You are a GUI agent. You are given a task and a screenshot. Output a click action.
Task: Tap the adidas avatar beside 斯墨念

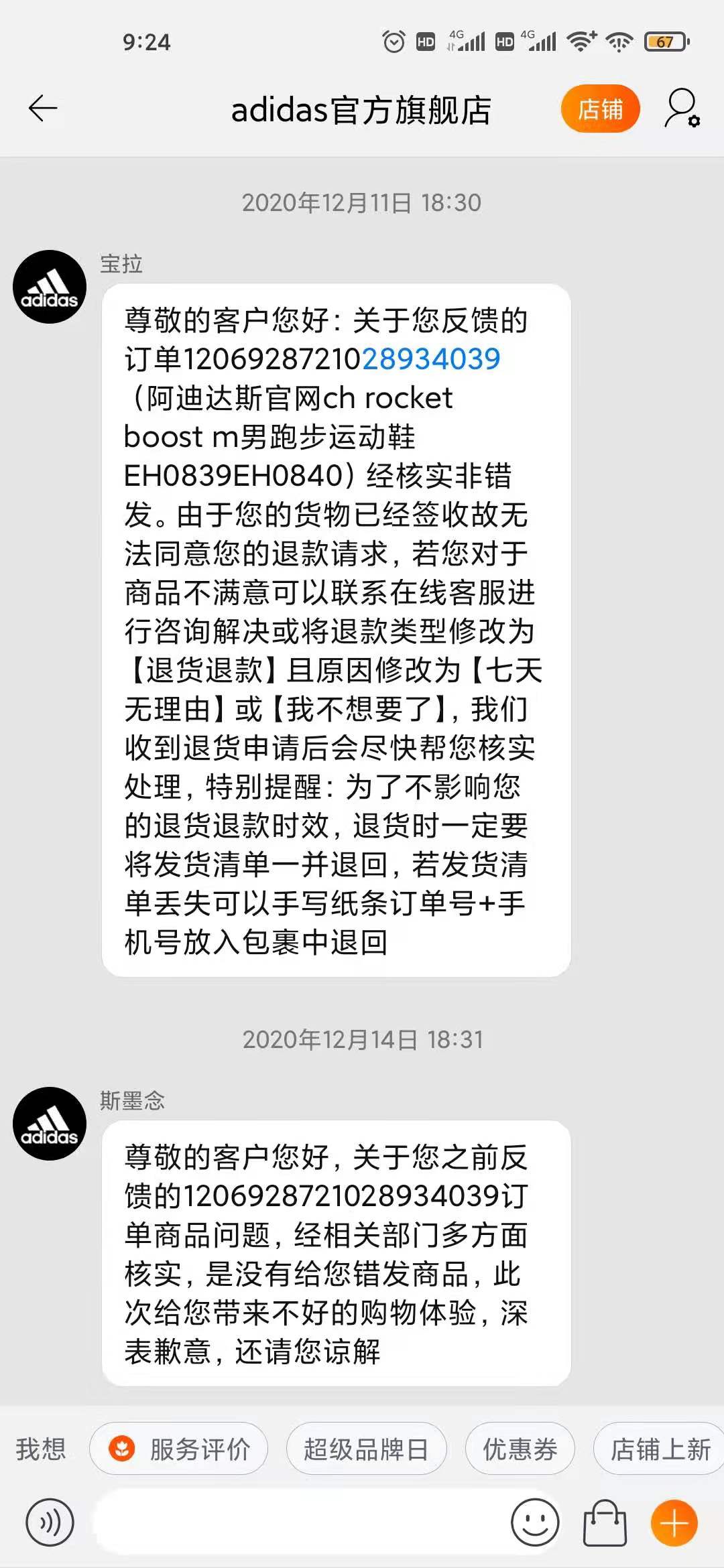(x=49, y=1124)
